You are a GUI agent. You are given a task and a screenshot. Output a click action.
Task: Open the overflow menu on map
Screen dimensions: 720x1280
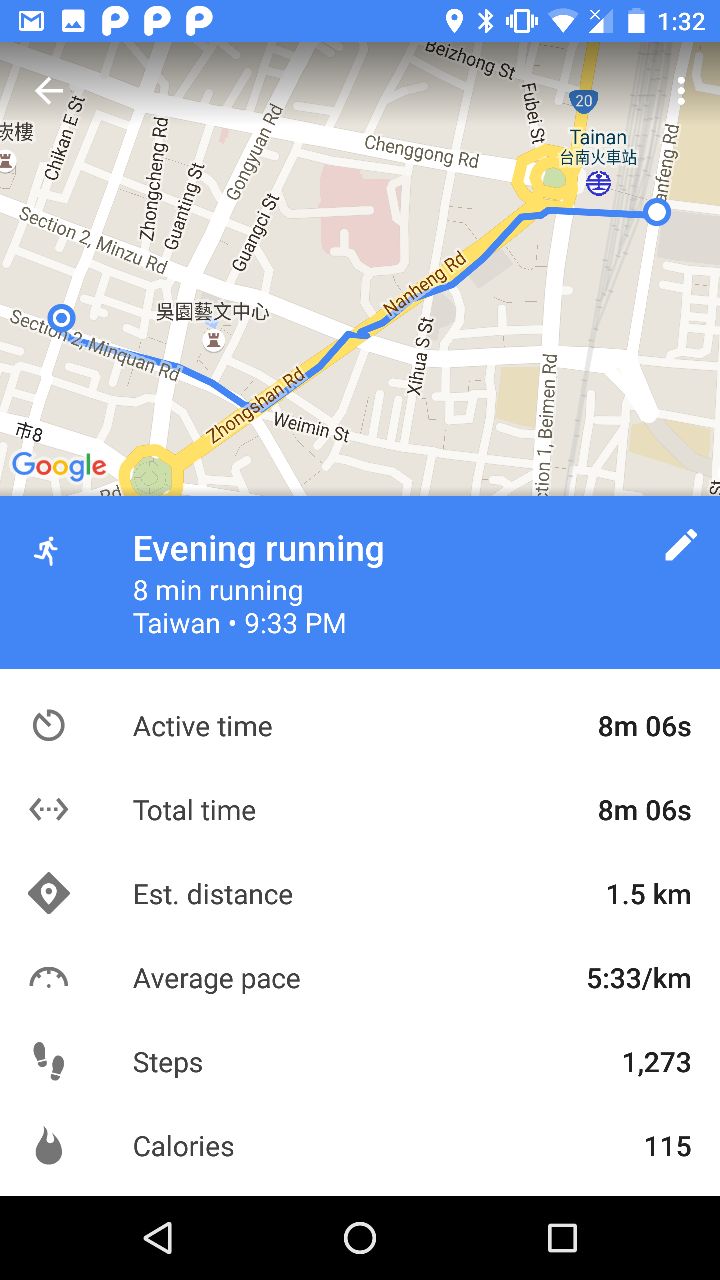click(x=681, y=91)
